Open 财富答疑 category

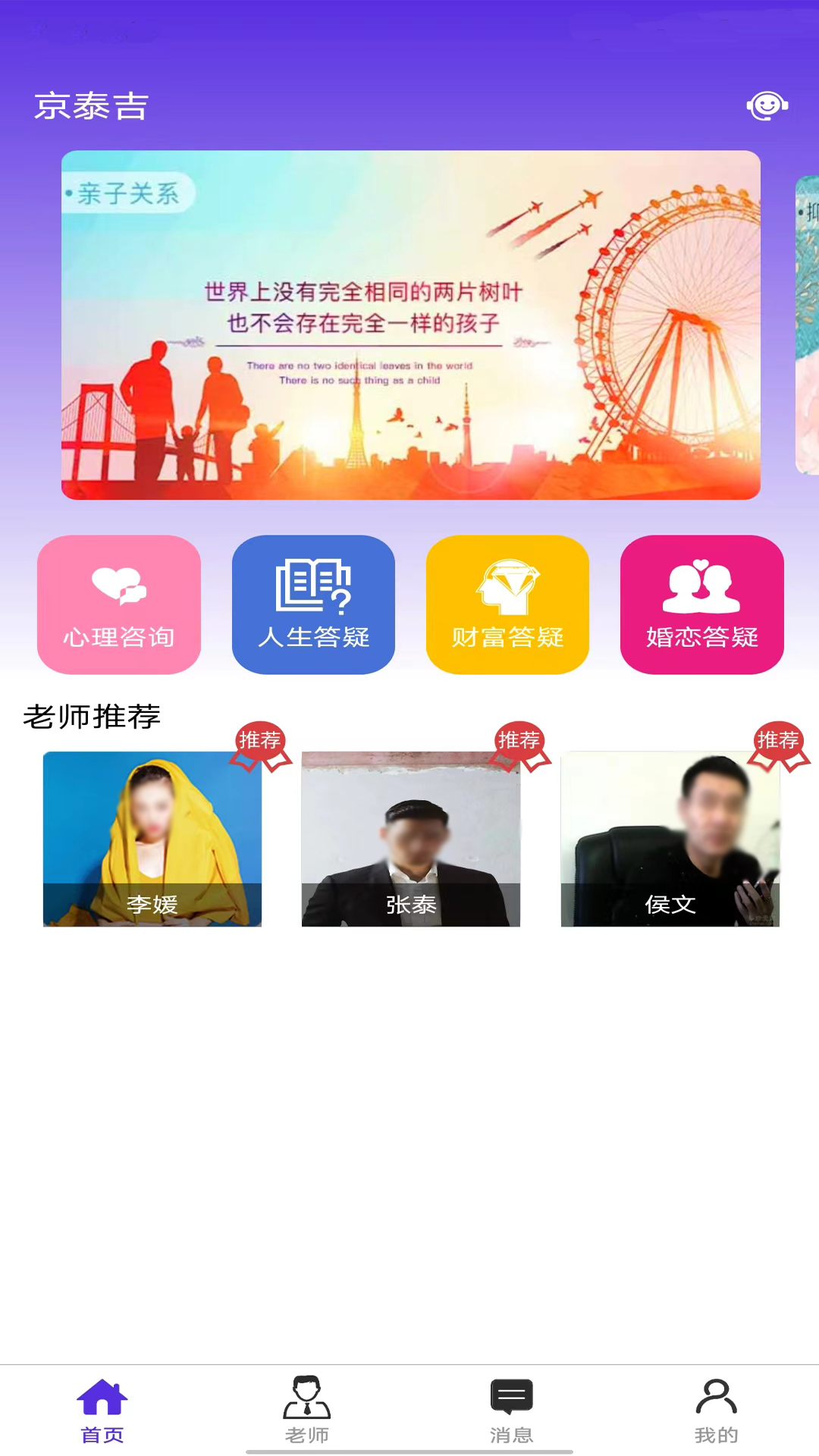coord(507,604)
